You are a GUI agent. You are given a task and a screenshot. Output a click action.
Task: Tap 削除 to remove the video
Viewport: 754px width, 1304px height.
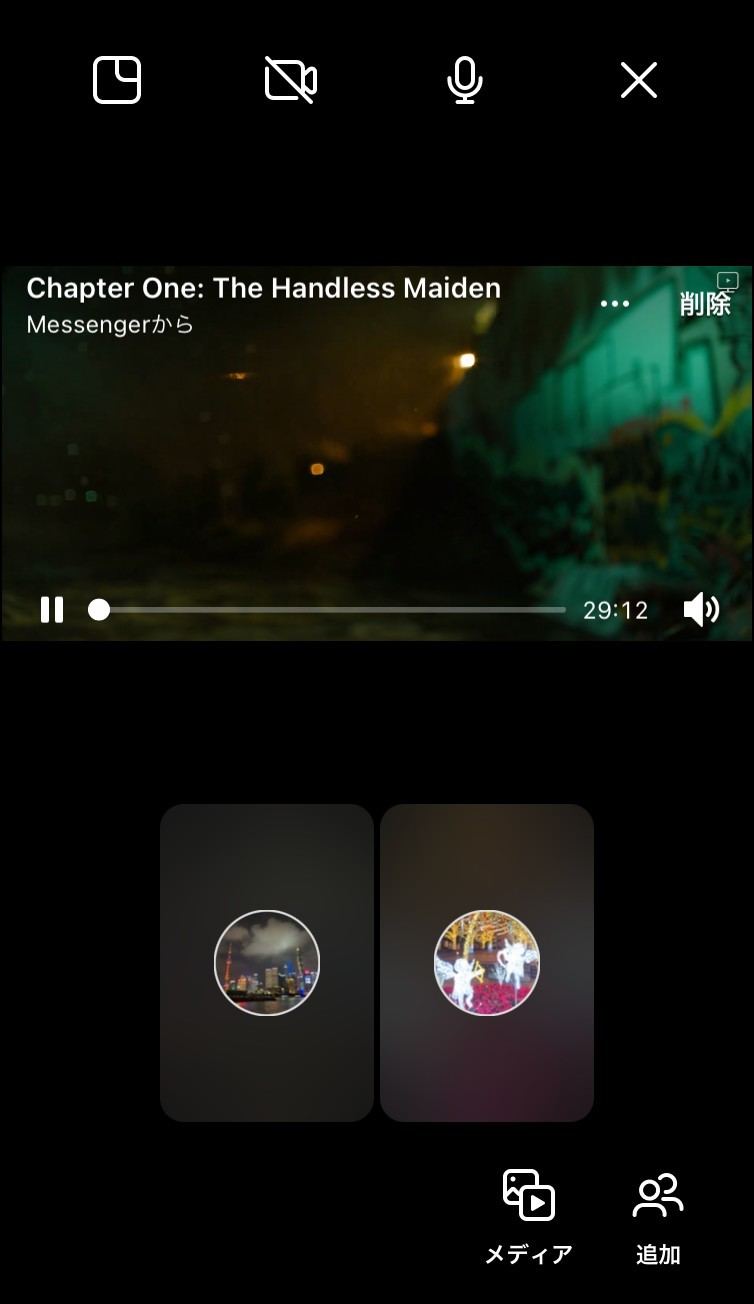[x=706, y=304]
